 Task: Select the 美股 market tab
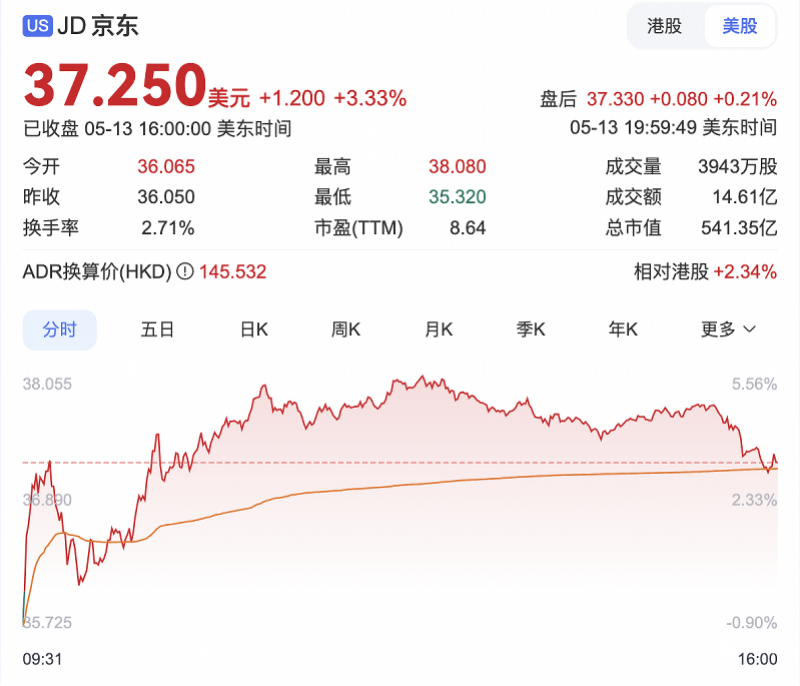(x=740, y=26)
